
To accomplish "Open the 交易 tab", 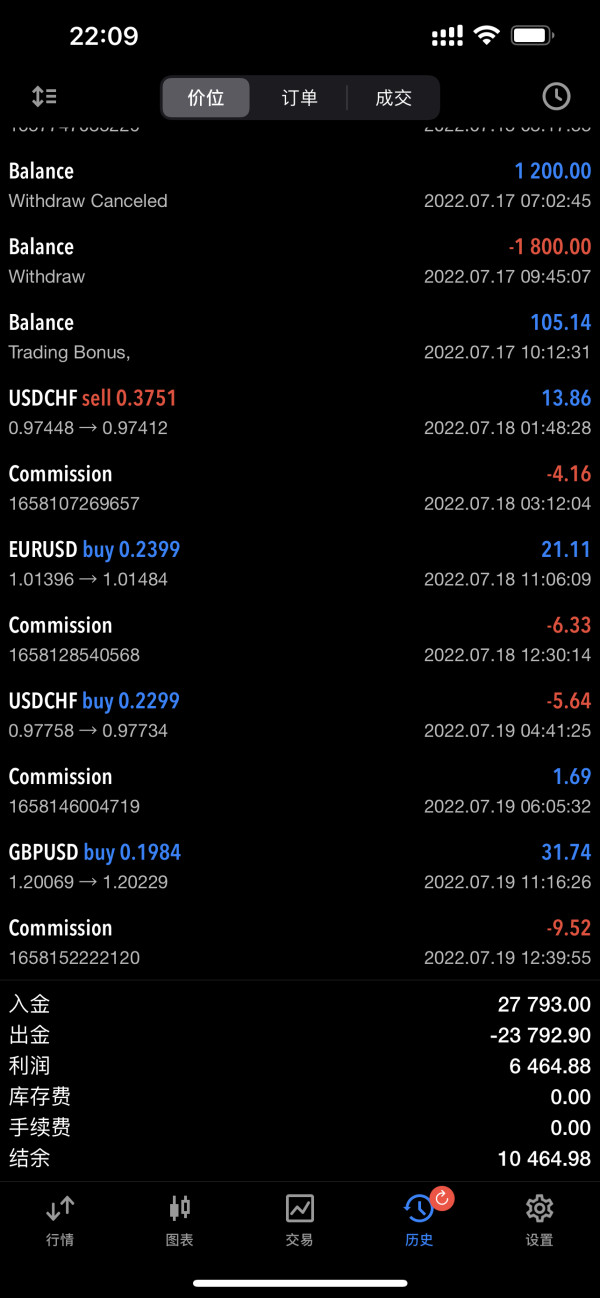I will click(300, 1220).
